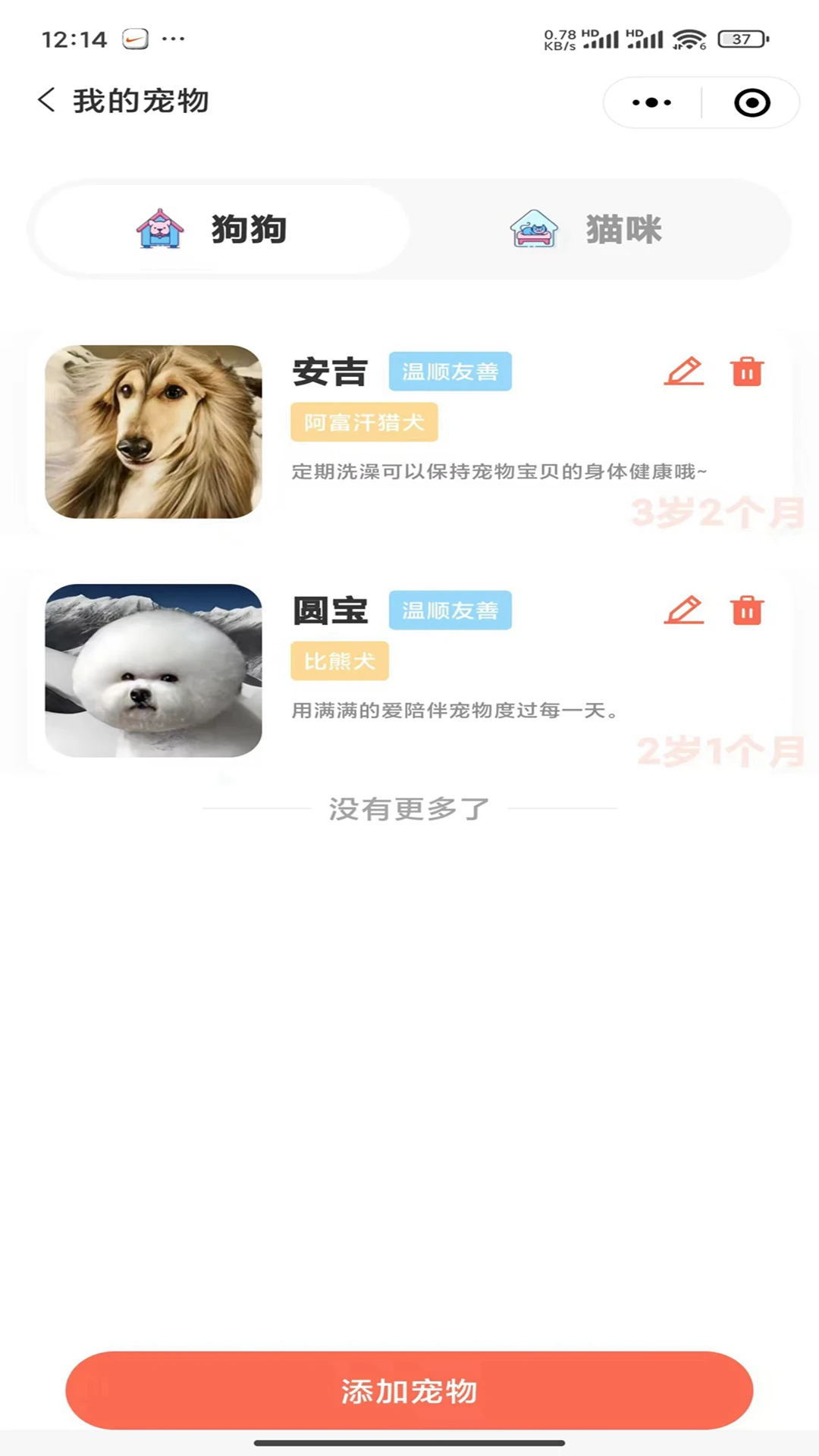View 圆宝's profile photo
This screenshot has height=1456, width=819.
[153, 670]
